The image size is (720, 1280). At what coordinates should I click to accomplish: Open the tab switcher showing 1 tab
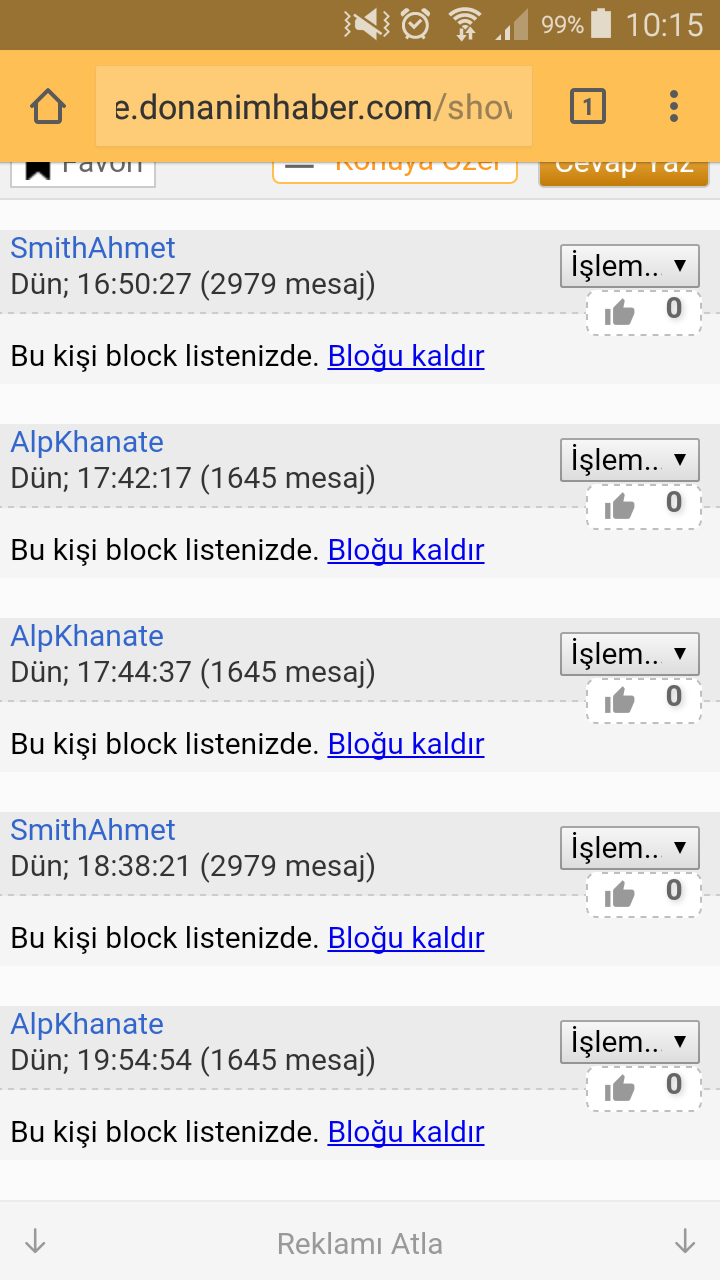point(588,106)
